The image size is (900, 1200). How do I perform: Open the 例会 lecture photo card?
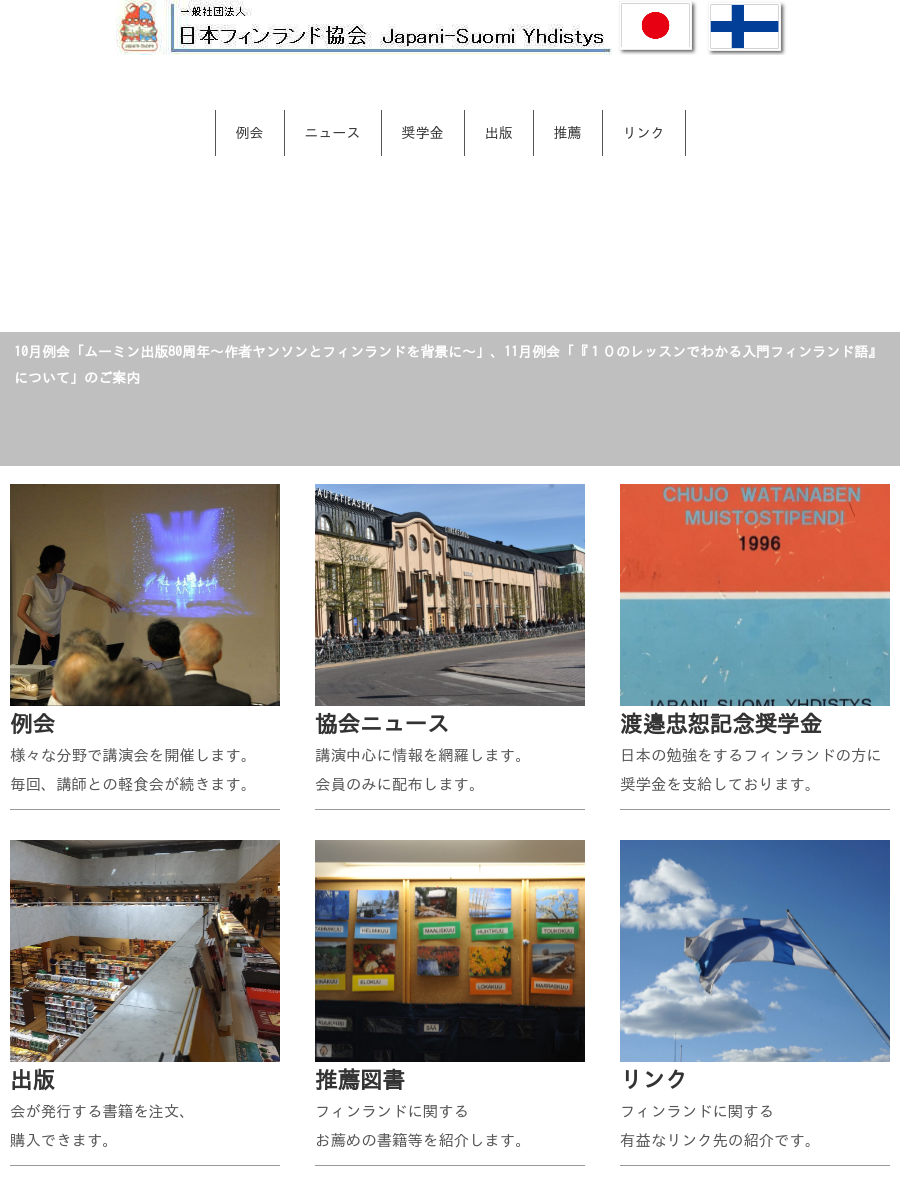(145, 595)
